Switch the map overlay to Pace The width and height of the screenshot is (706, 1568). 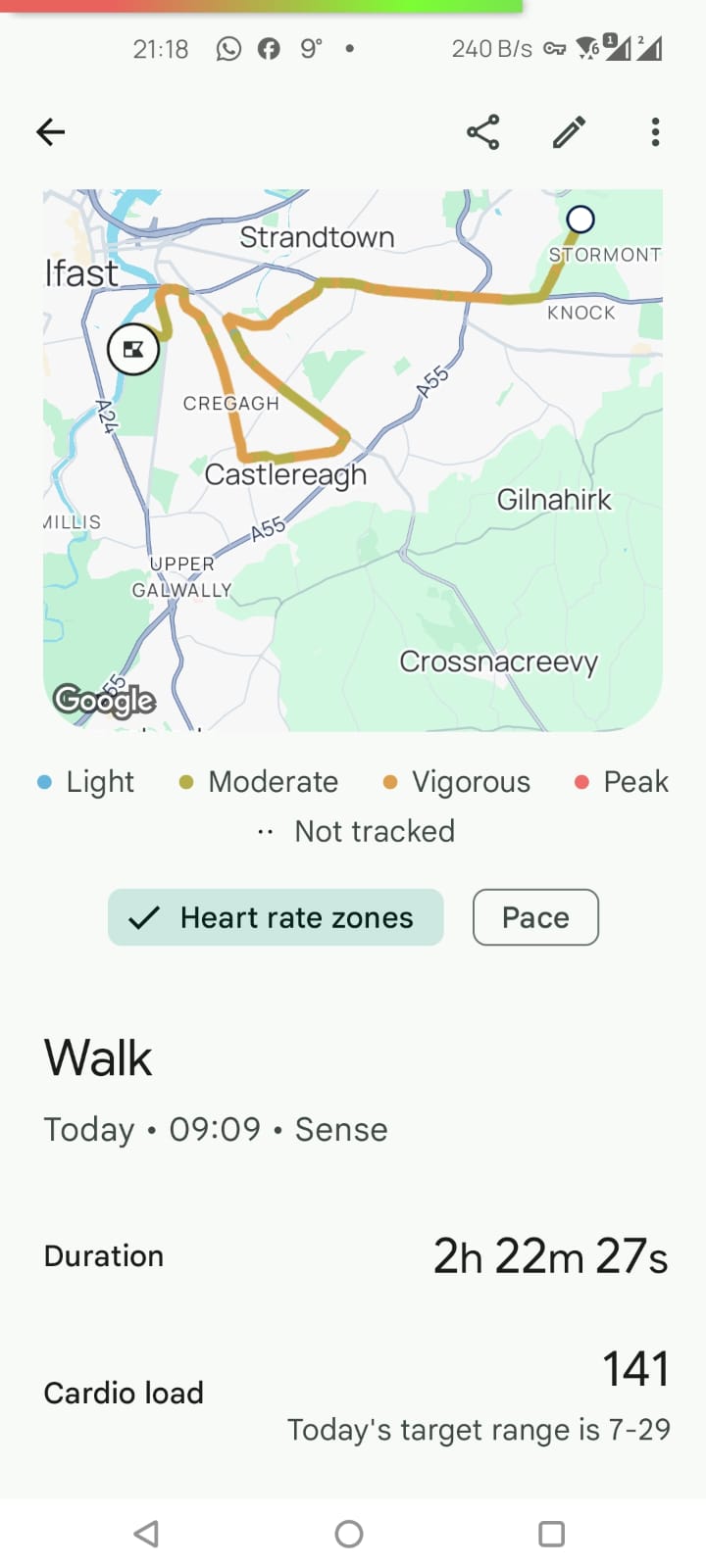point(535,917)
